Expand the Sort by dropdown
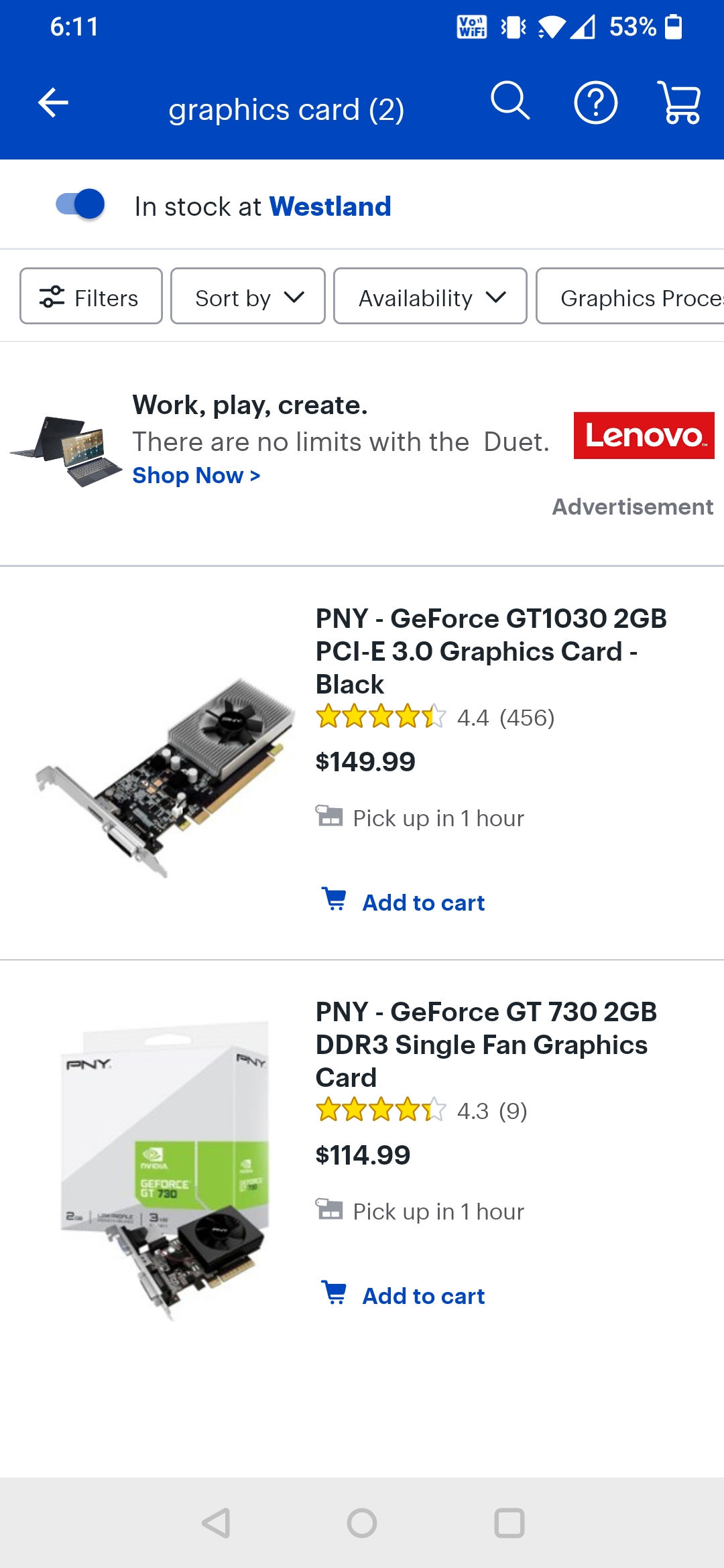Image resolution: width=724 pixels, height=1568 pixels. click(248, 296)
